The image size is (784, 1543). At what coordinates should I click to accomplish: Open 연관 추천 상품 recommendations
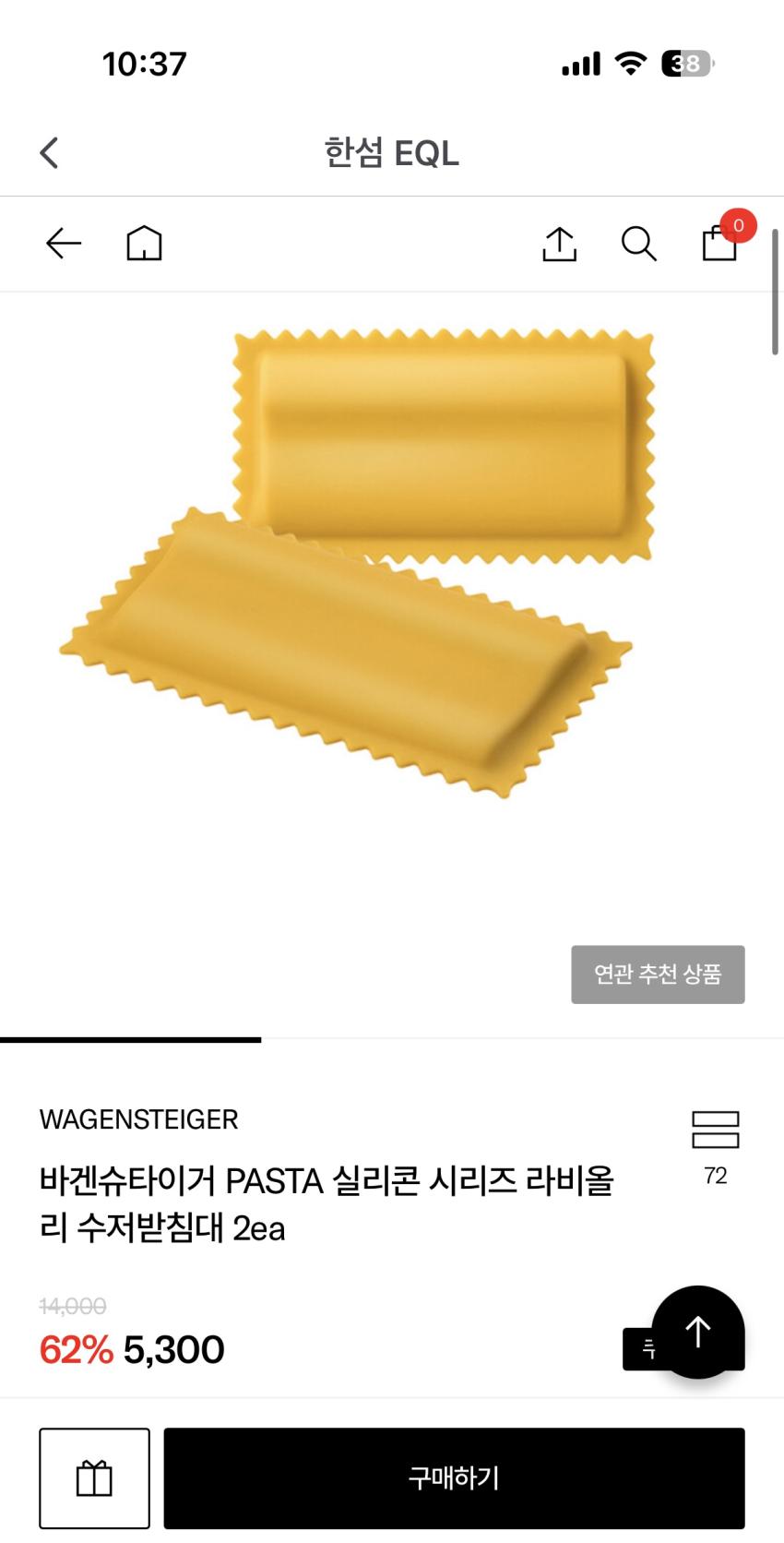pyautogui.click(x=658, y=975)
